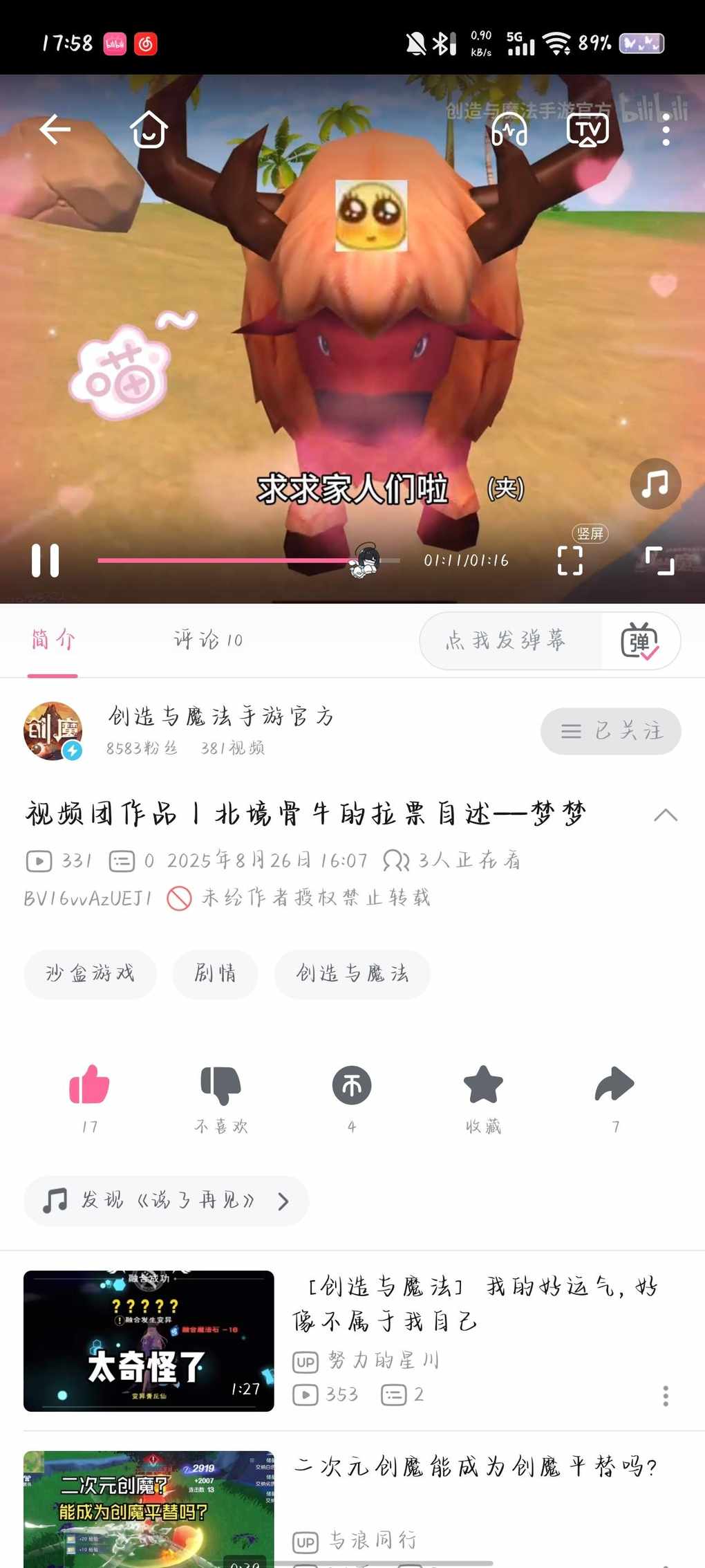Tap the floating music note button

point(655,484)
